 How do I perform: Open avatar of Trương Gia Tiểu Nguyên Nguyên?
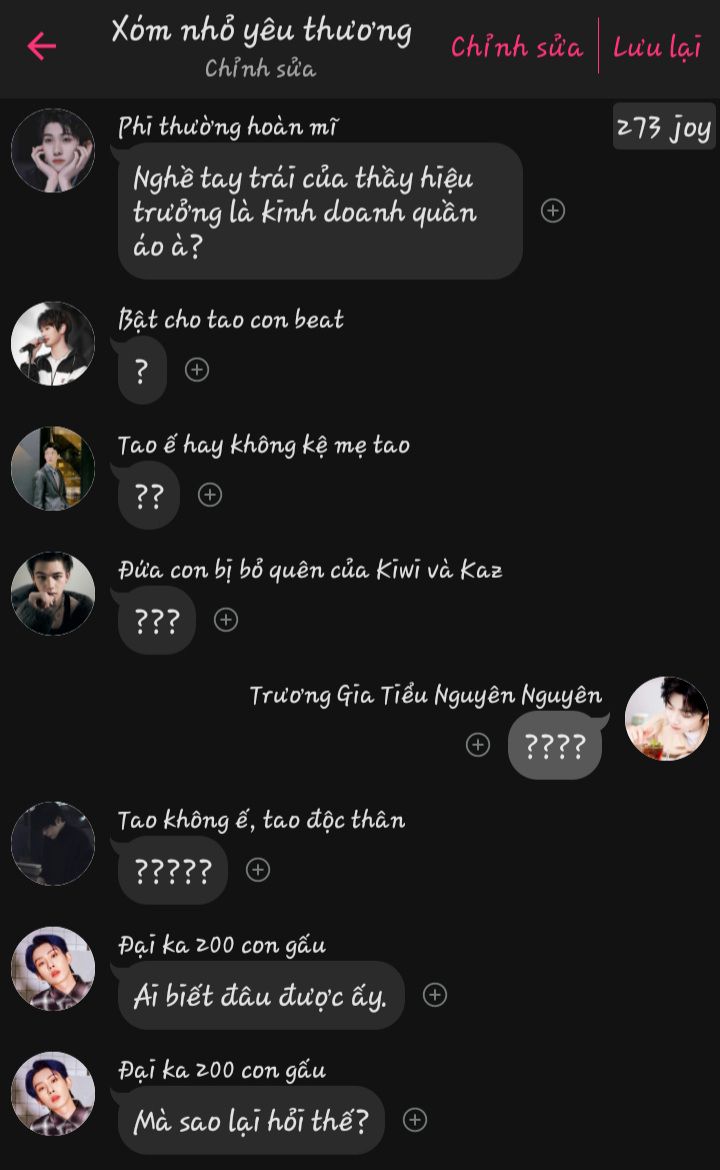point(666,718)
